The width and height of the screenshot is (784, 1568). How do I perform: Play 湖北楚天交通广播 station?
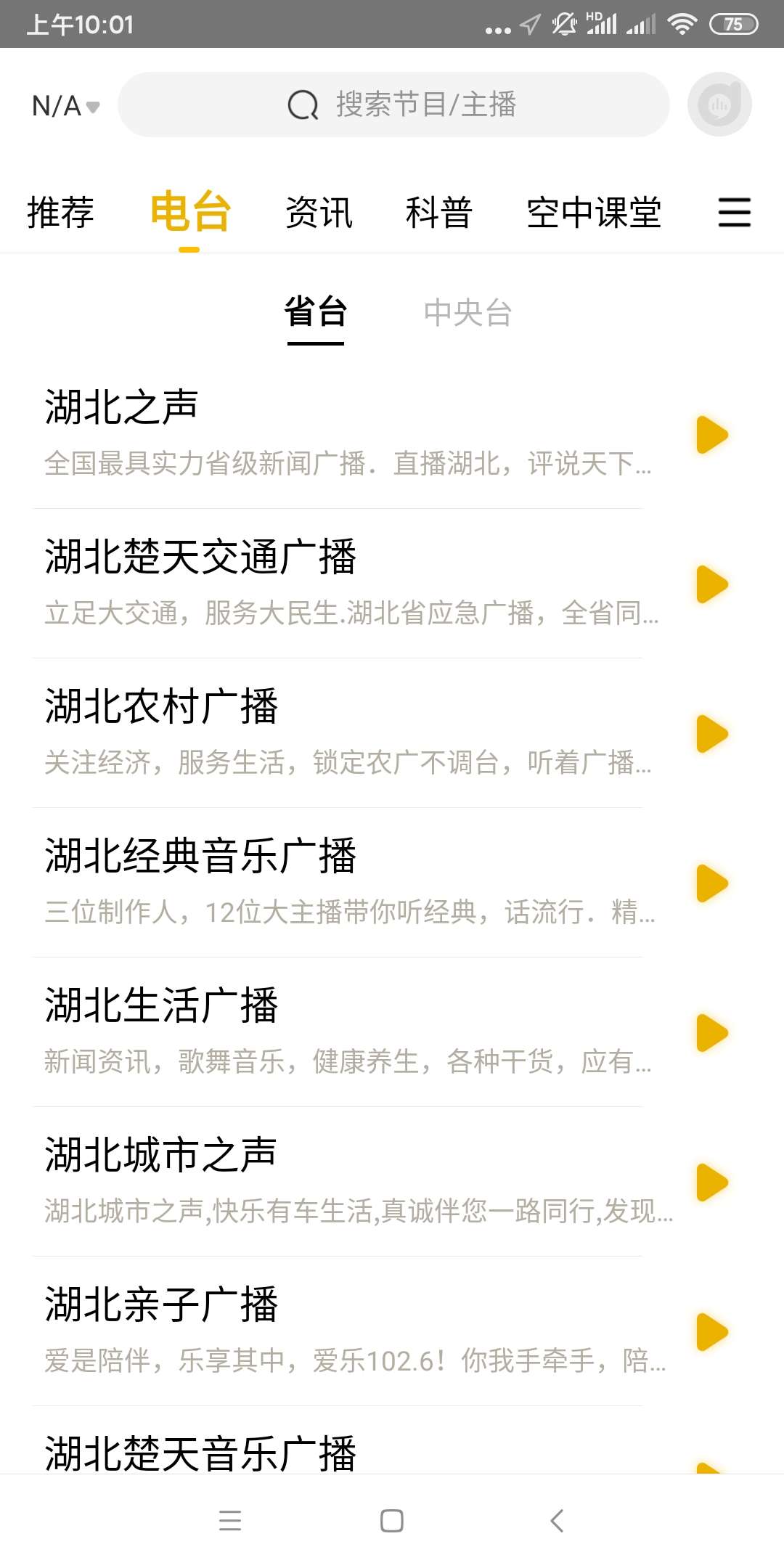coord(711,584)
